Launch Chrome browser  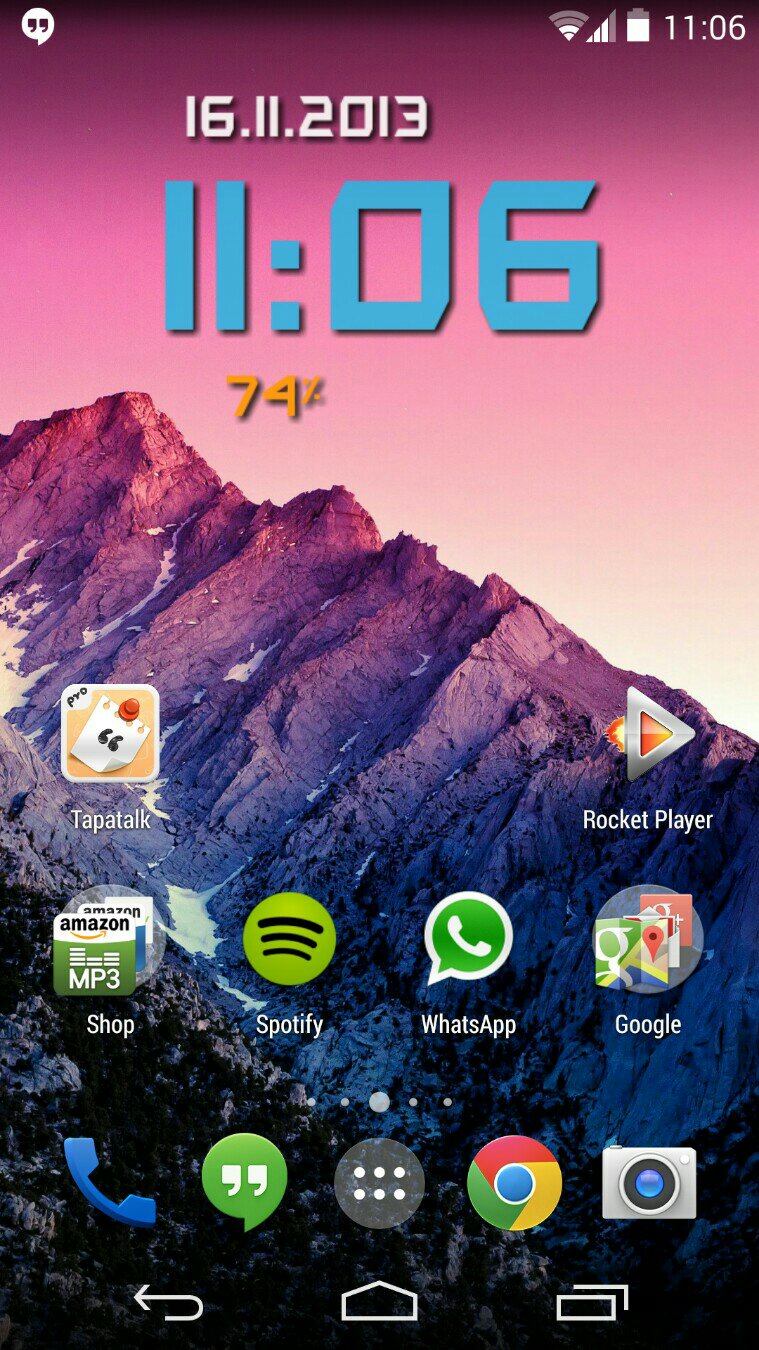point(514,1183)
